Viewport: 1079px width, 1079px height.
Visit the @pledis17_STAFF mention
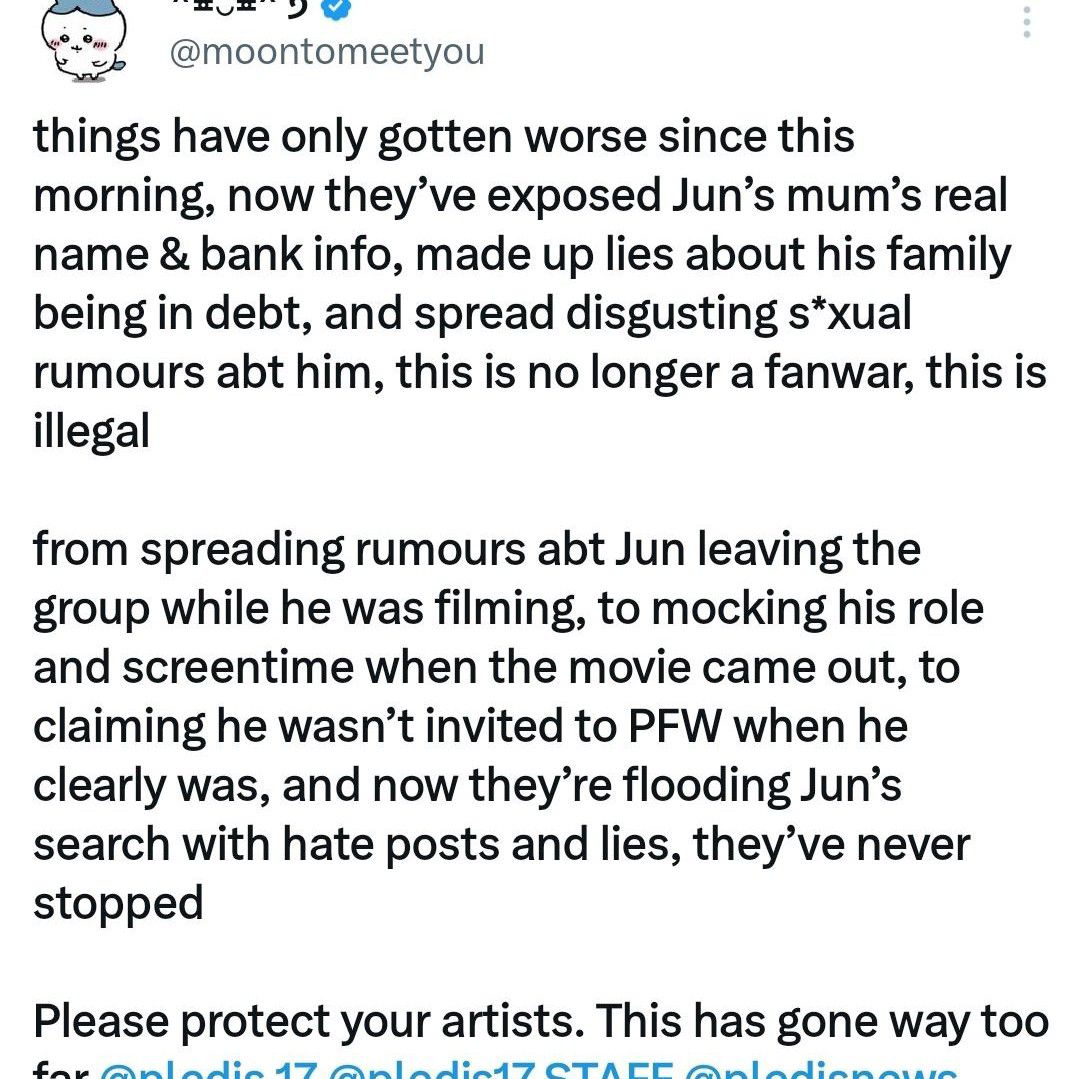(498, 1070)
